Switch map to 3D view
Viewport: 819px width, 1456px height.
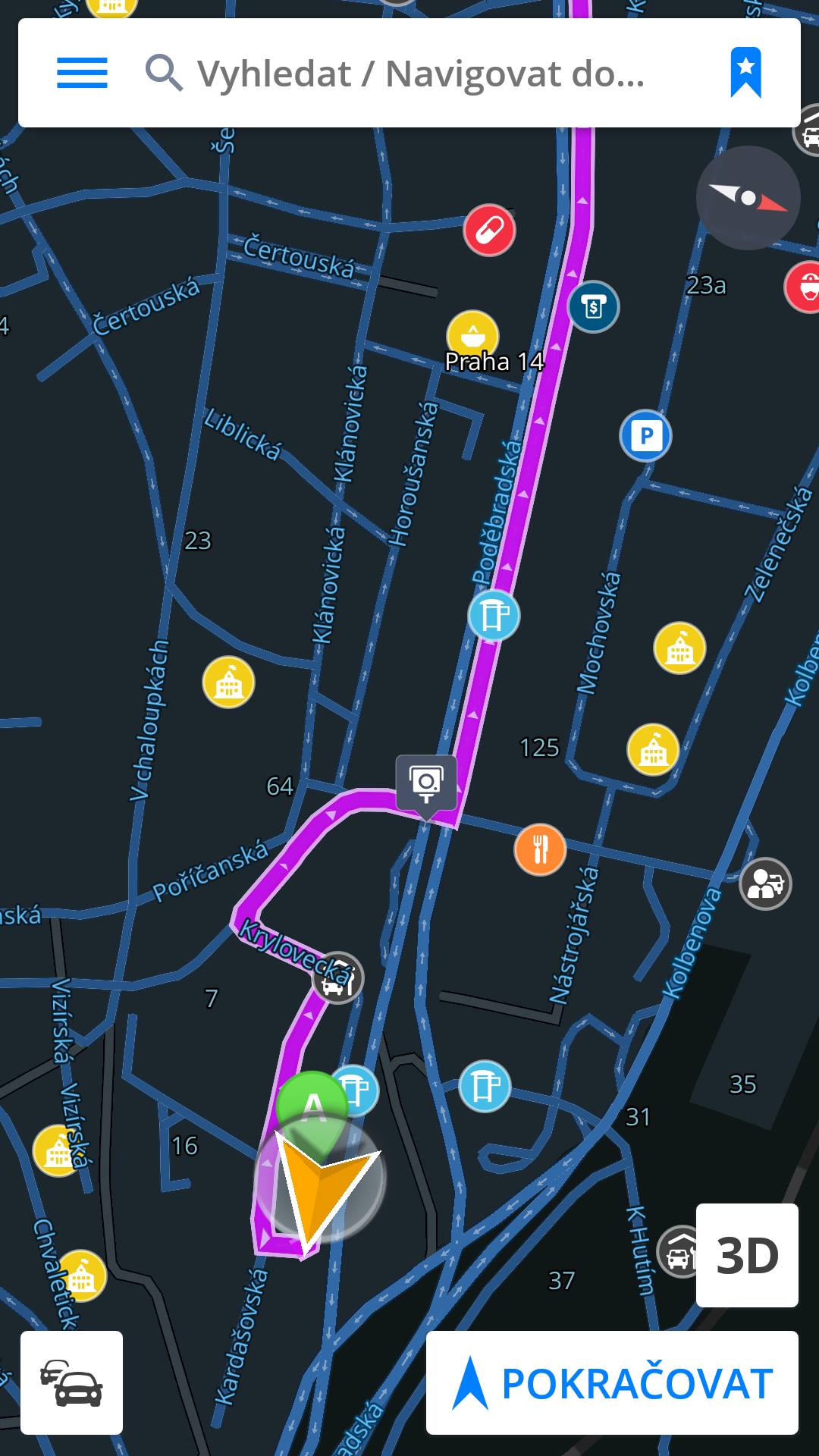click(x=747, y=1255)
